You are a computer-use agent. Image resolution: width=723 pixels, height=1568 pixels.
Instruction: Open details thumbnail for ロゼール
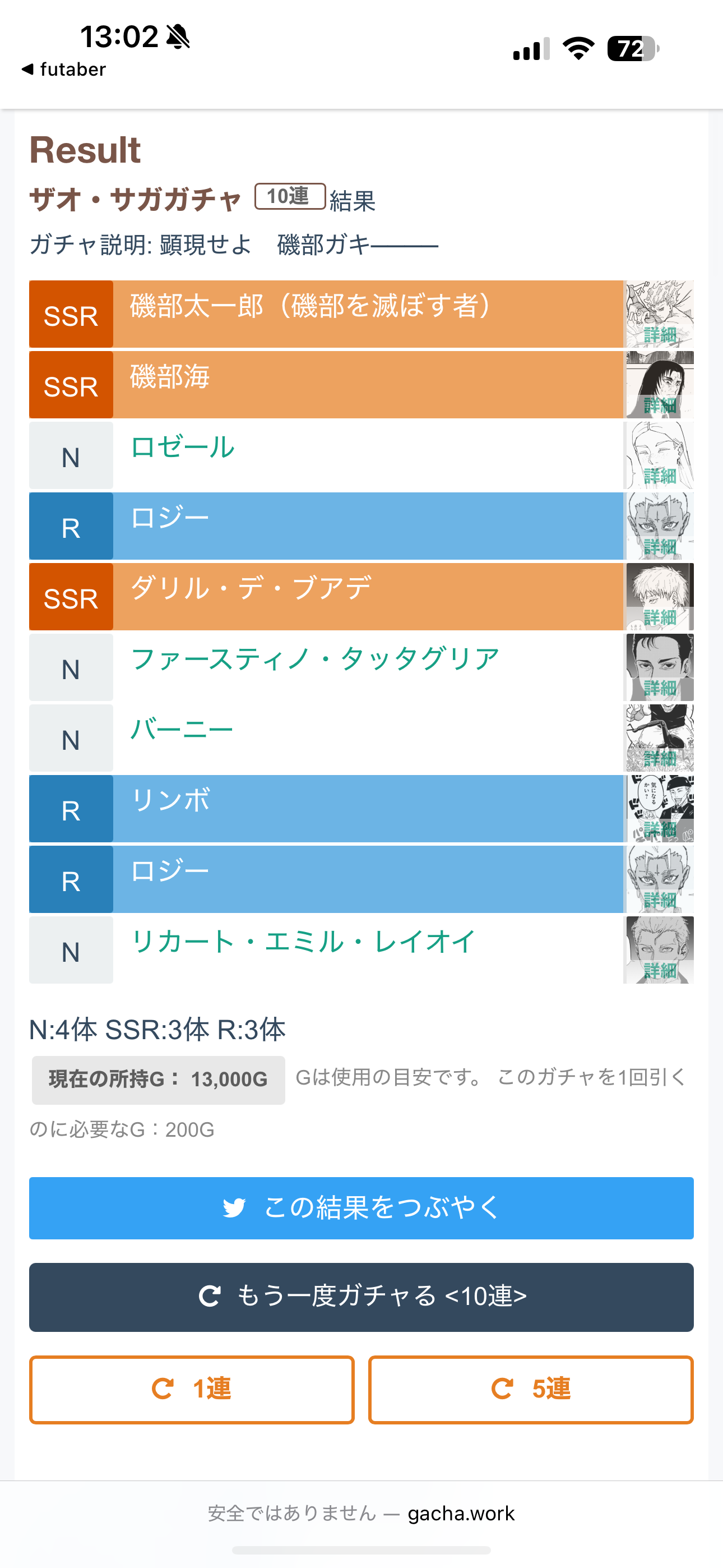click(660, 455)
